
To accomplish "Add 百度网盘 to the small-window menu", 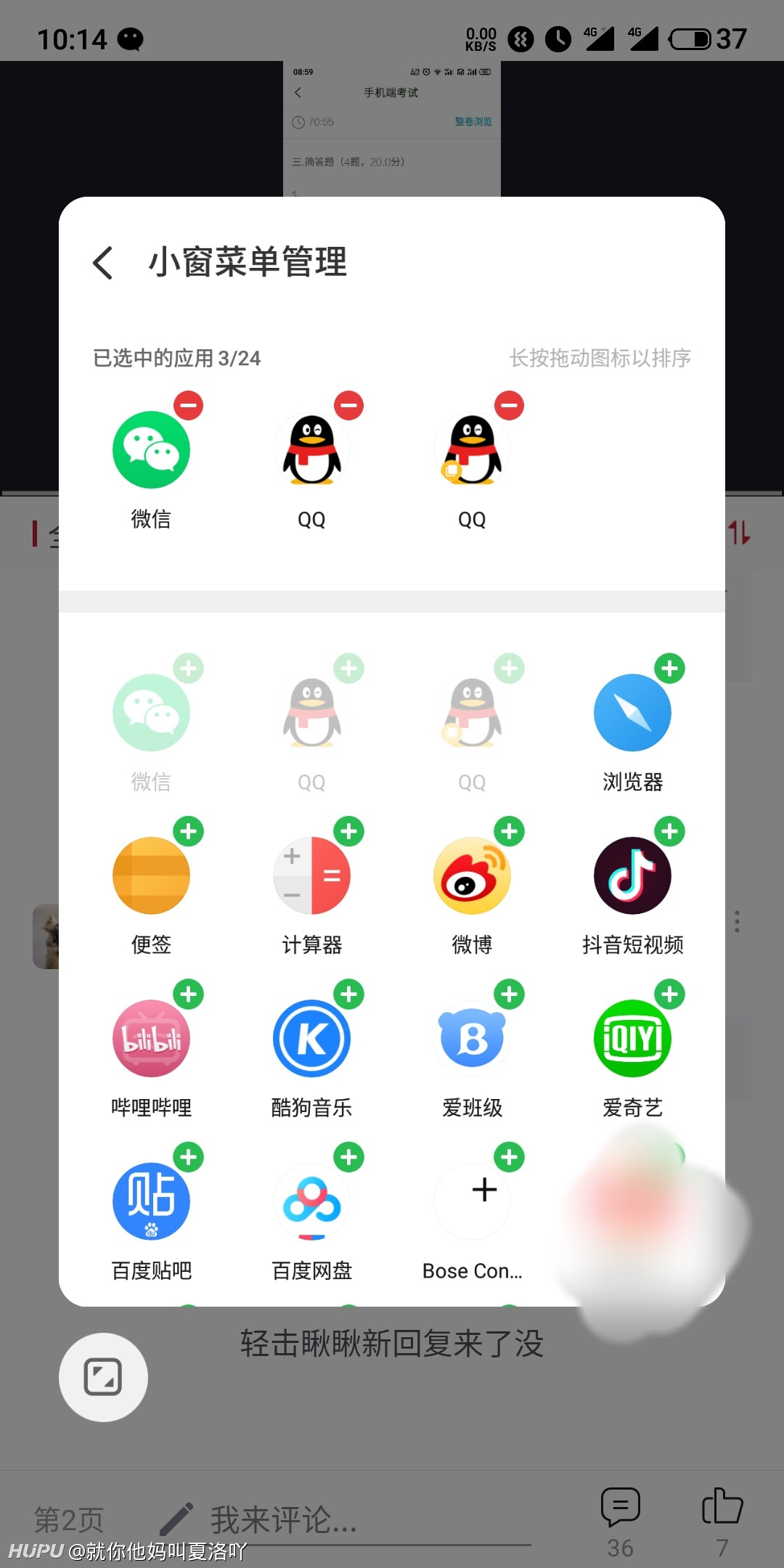I will (349, 1157).
